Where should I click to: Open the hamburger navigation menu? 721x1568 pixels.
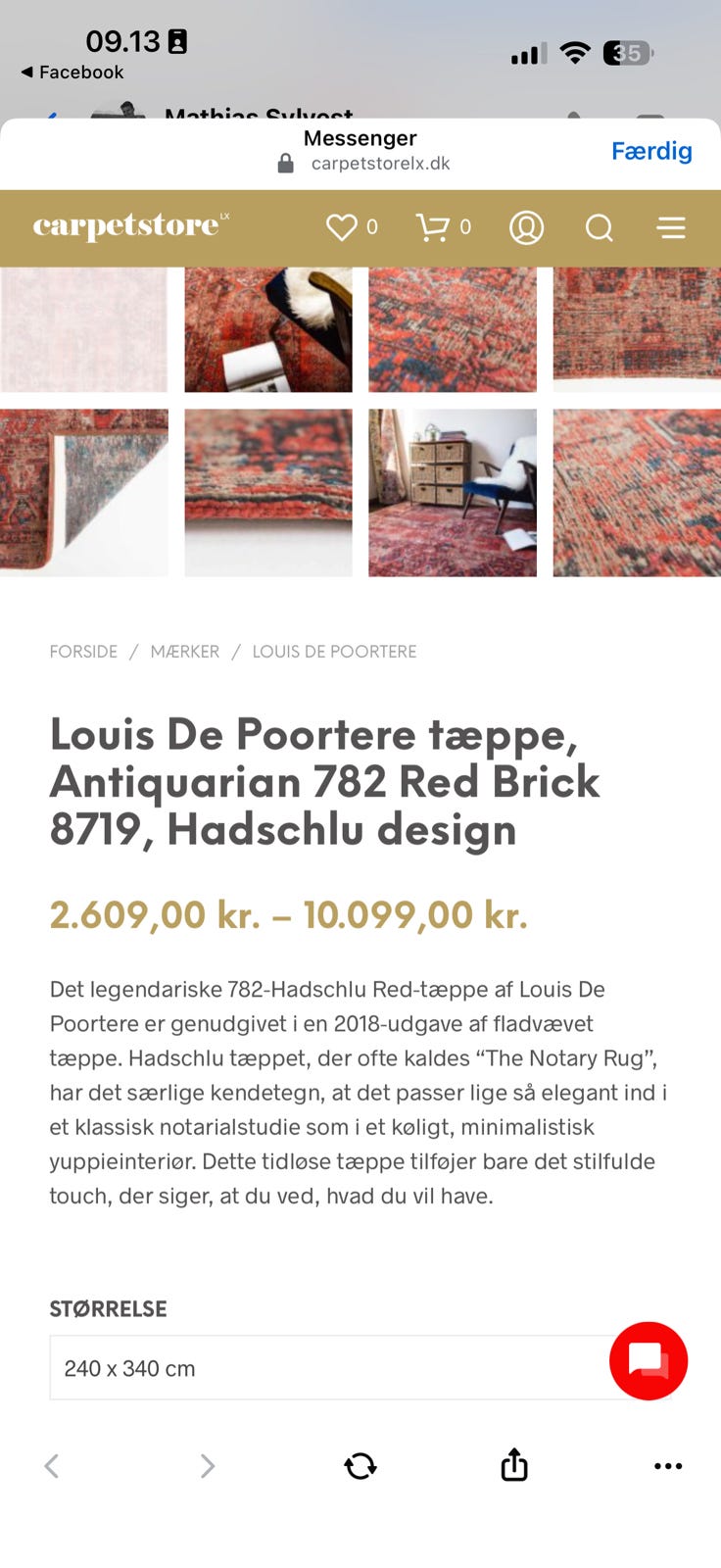[671, 227]
